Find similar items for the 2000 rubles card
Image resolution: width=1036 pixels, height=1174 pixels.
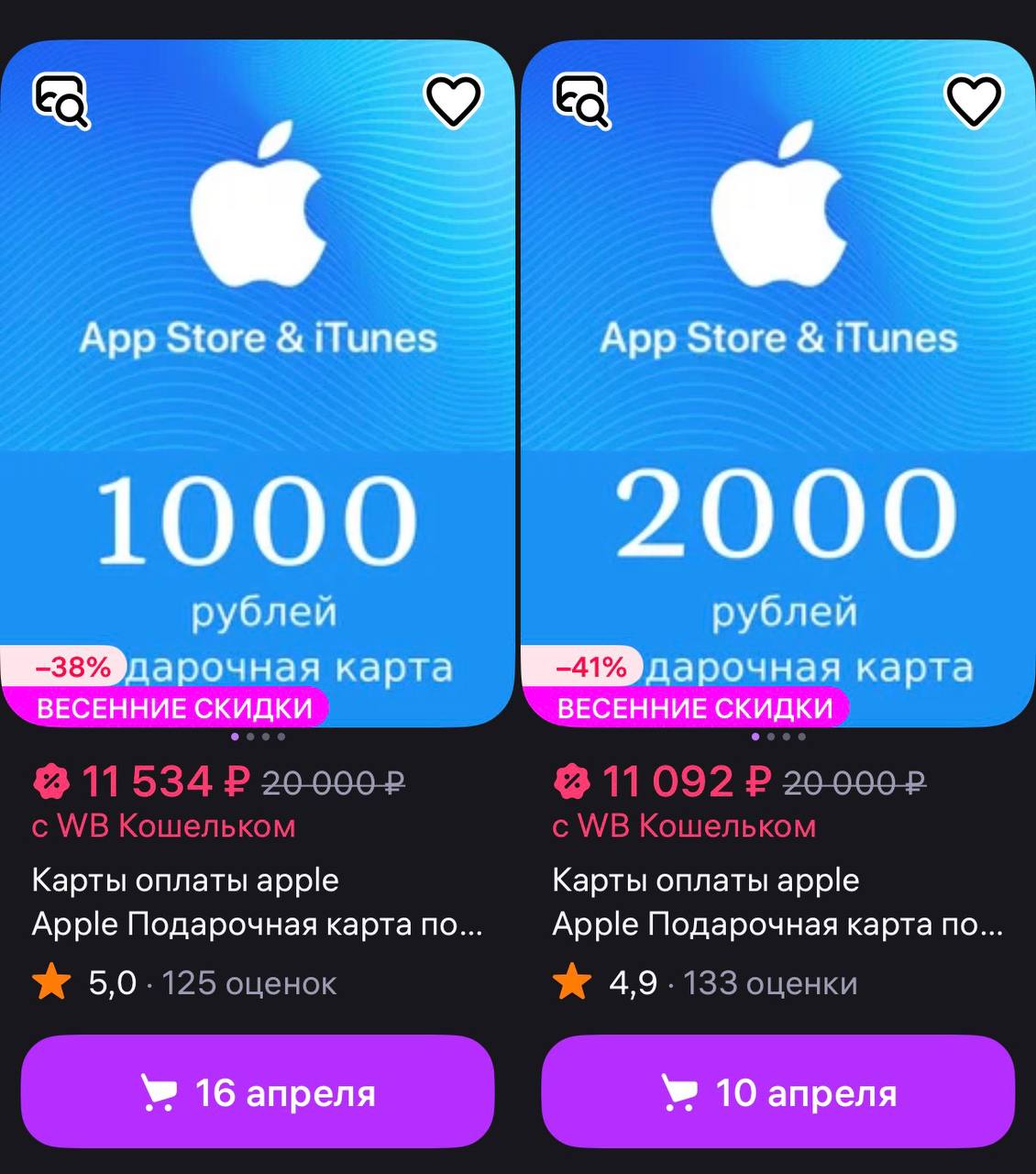(x=582, y=101)
